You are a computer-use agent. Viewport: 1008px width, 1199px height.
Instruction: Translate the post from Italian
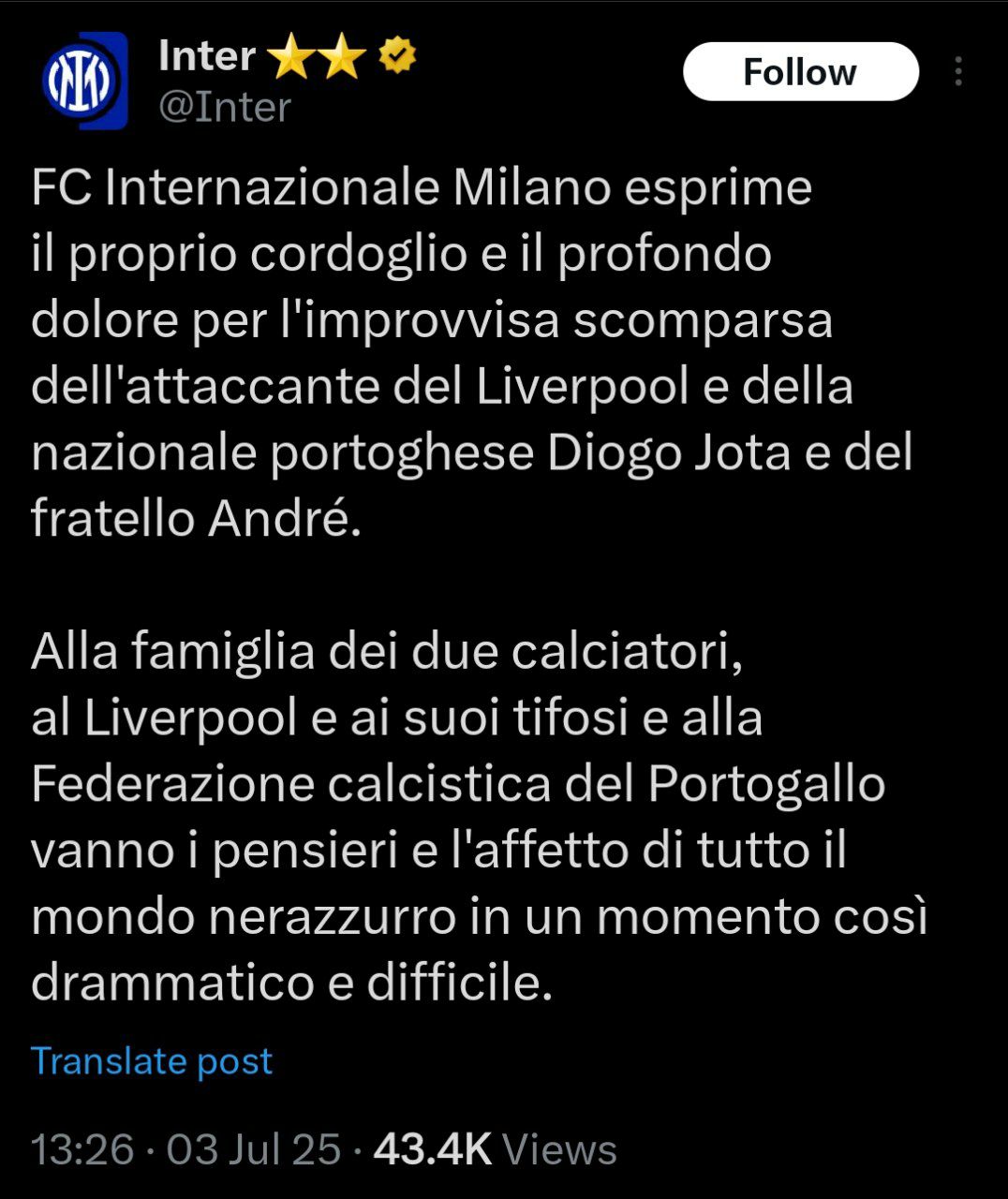[152, 1061]
